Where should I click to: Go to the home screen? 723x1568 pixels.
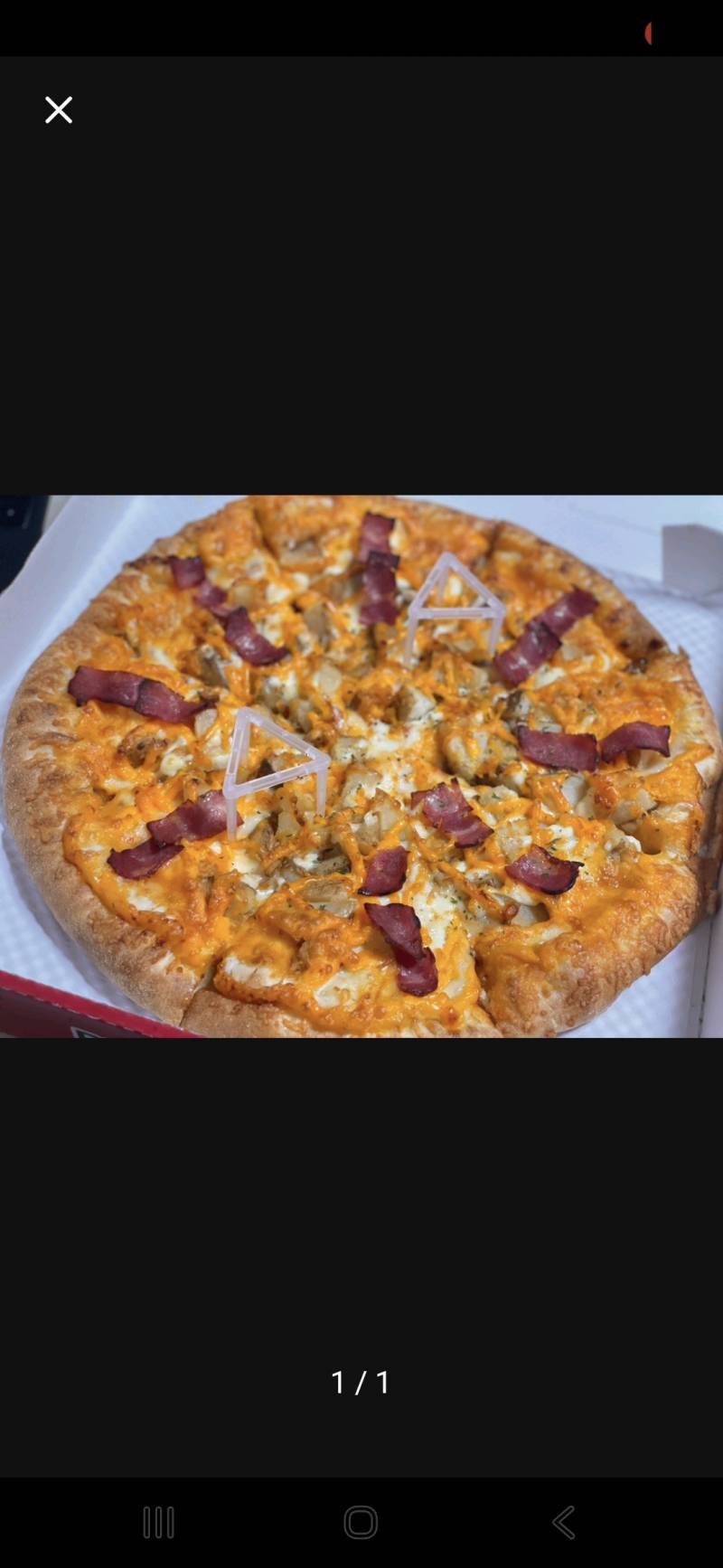coord(361,1522)
